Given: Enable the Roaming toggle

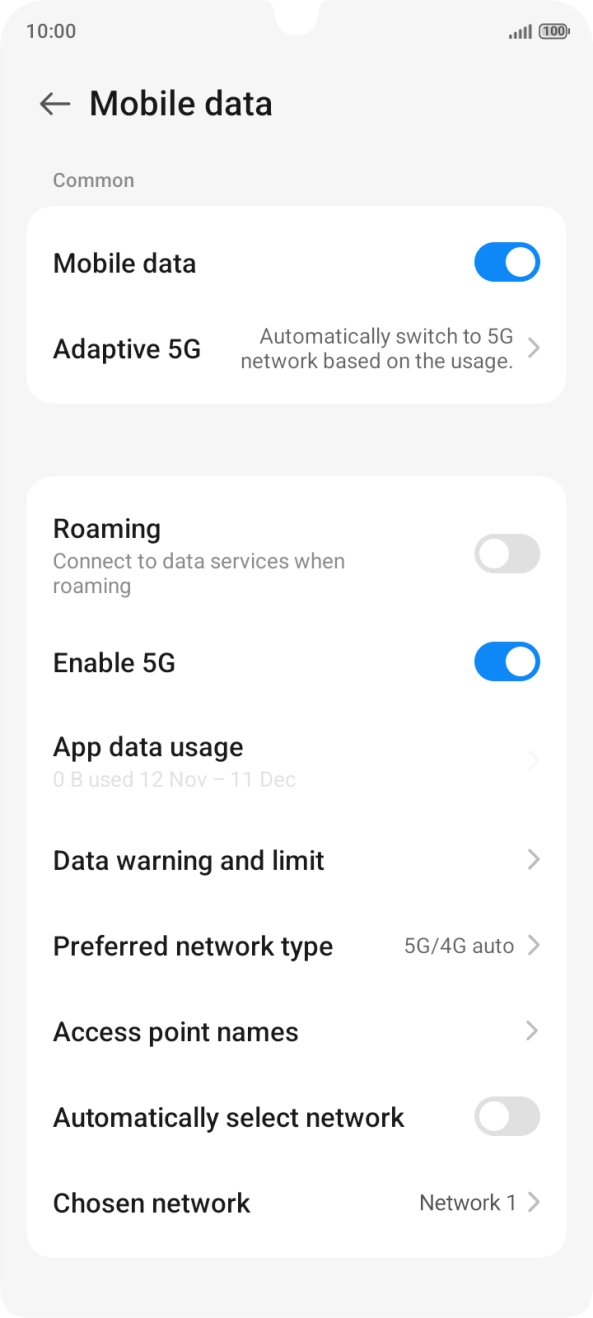Looking at the screenshot, I should click(x=507, y=554).
